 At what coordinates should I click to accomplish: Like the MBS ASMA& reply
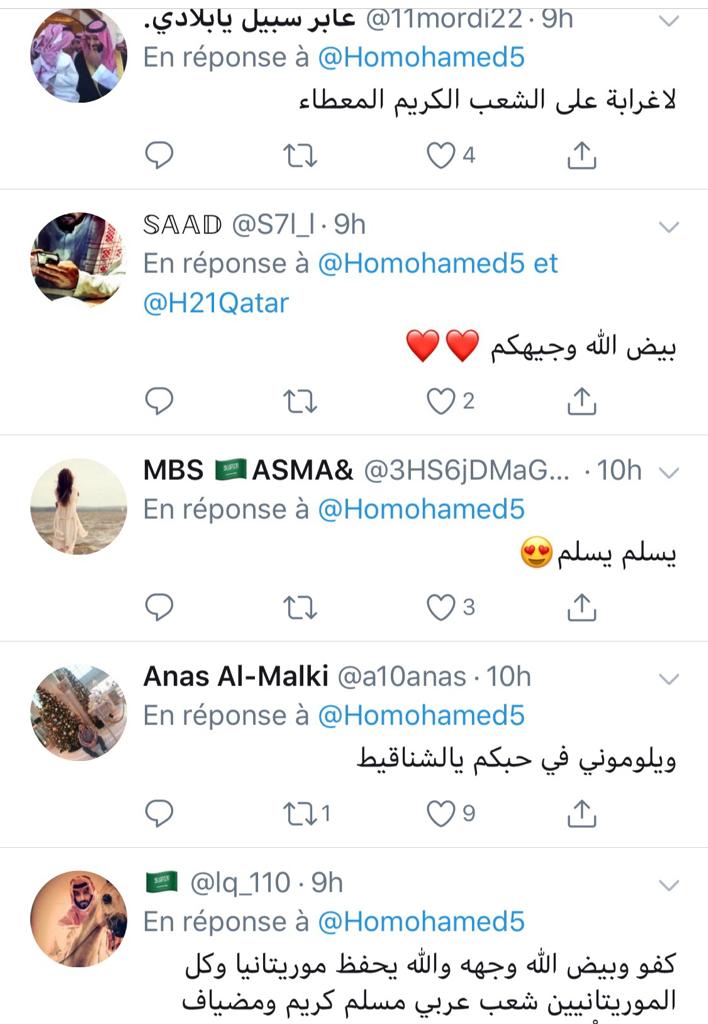point(441,607)
